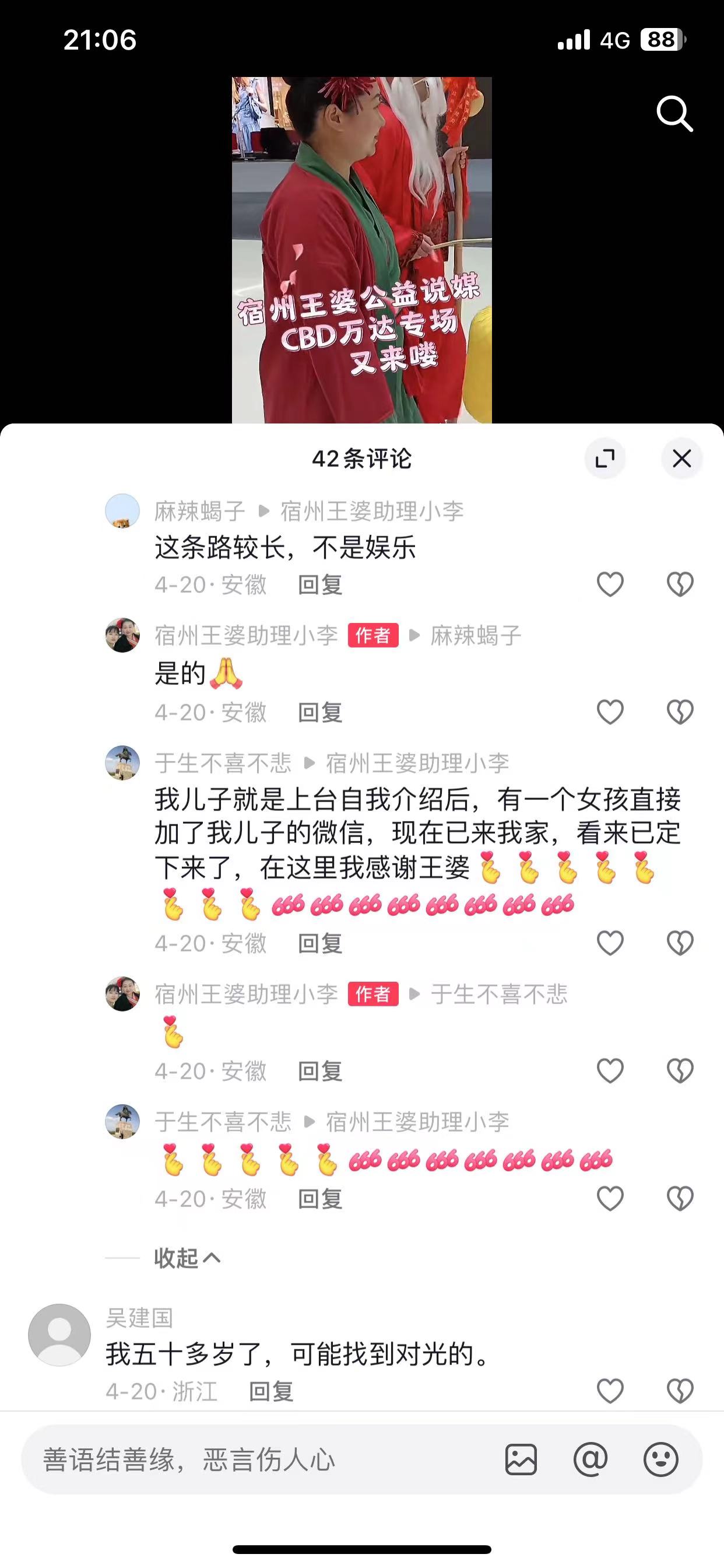Like 麻辣蝎子's comment 这条路较长

tap(610, 584)
